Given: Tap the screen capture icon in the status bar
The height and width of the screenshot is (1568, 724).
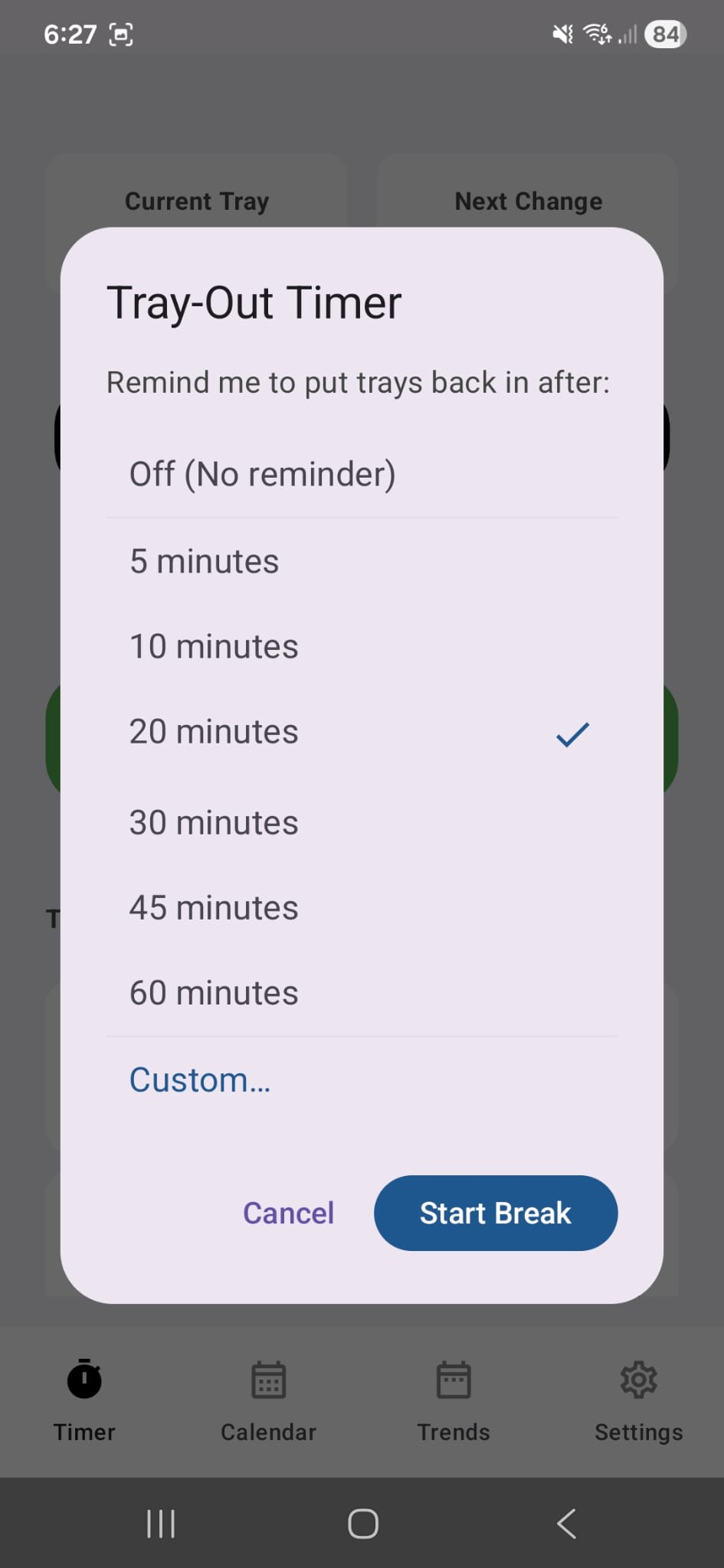Looking at the screenshot, I should click(x=123, y=34).
